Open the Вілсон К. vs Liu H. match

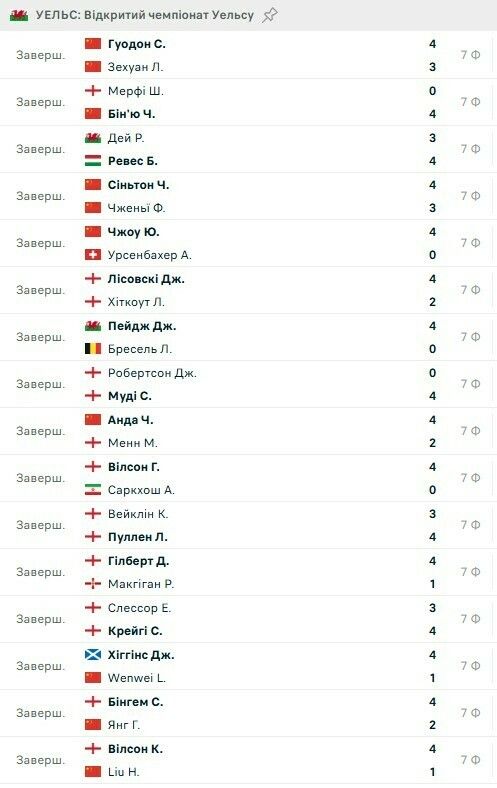point(248,760)
